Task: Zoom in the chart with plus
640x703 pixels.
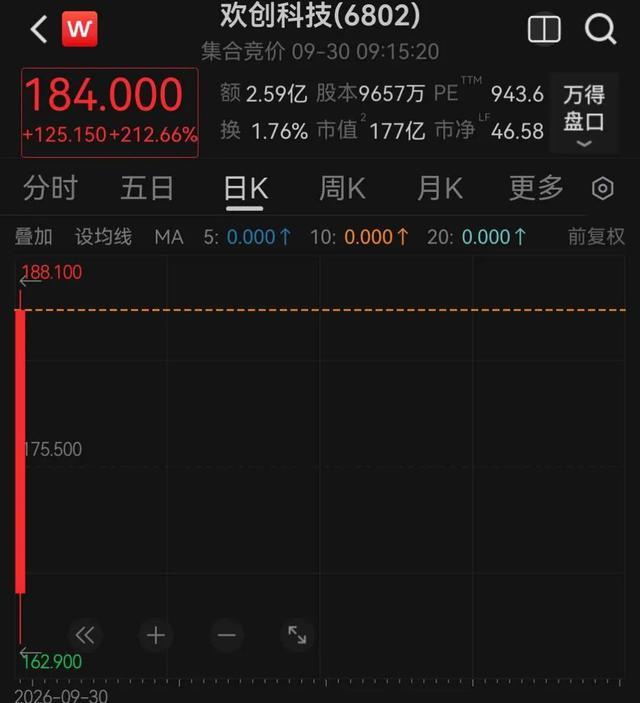Action: pos(156,635)
